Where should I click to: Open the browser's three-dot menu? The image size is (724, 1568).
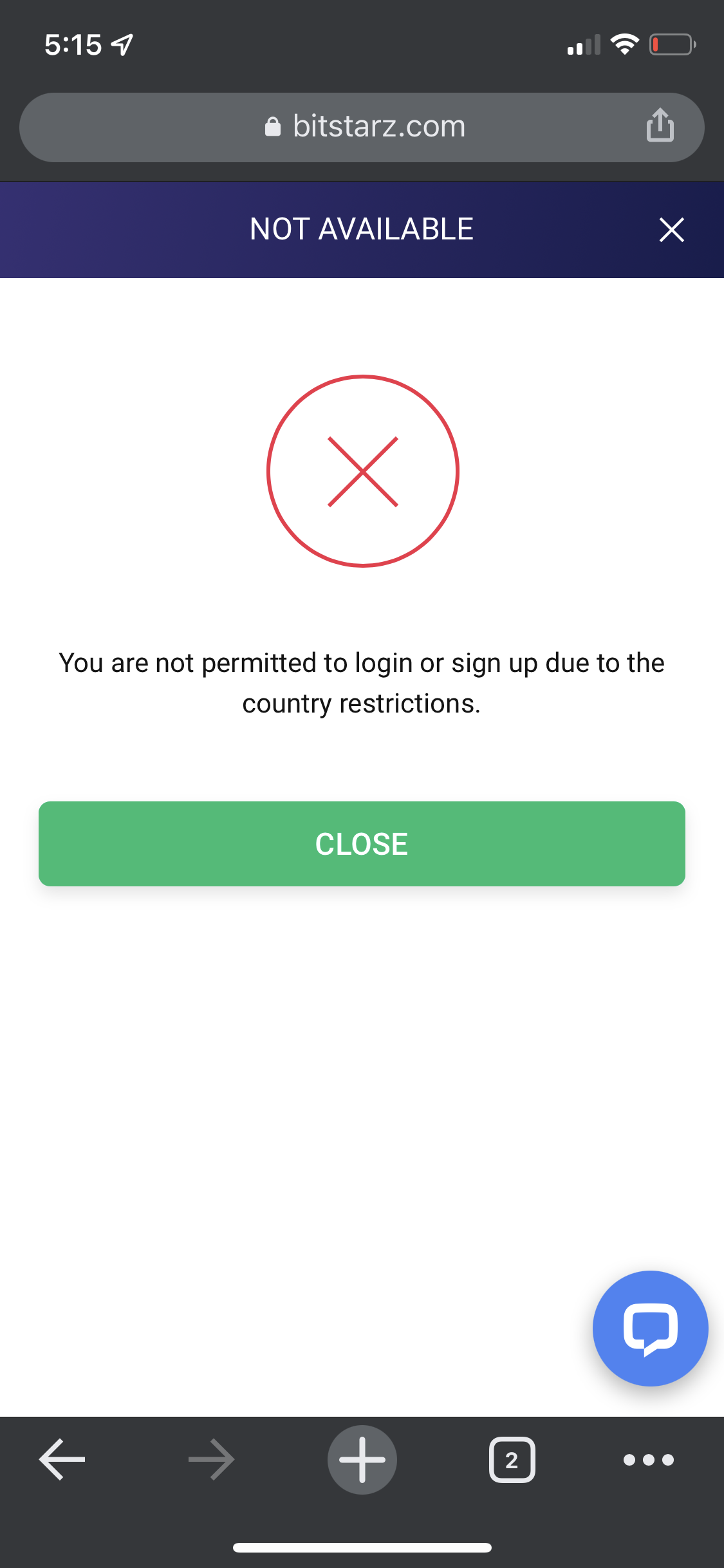tap(648, 1459)
